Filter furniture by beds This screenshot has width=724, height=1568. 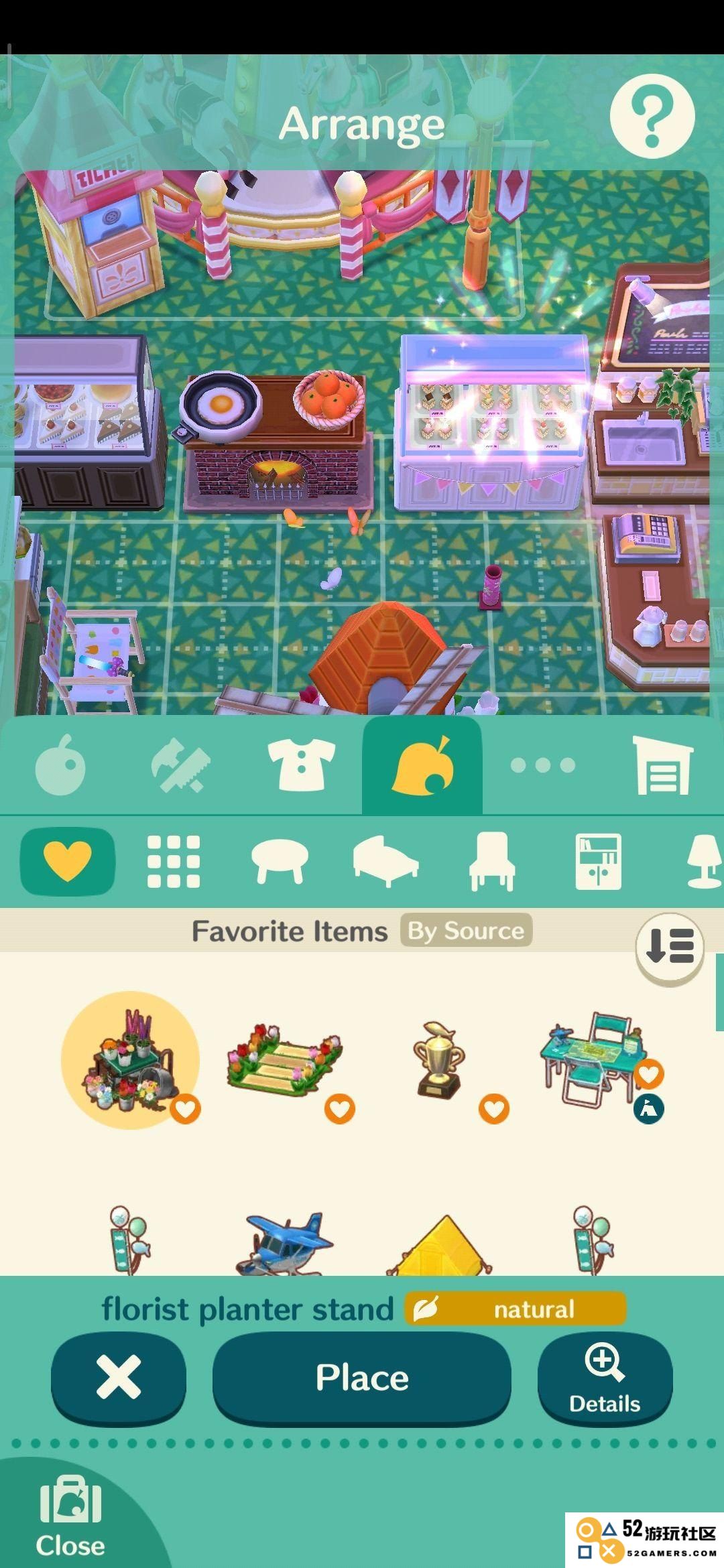(385, 861)
